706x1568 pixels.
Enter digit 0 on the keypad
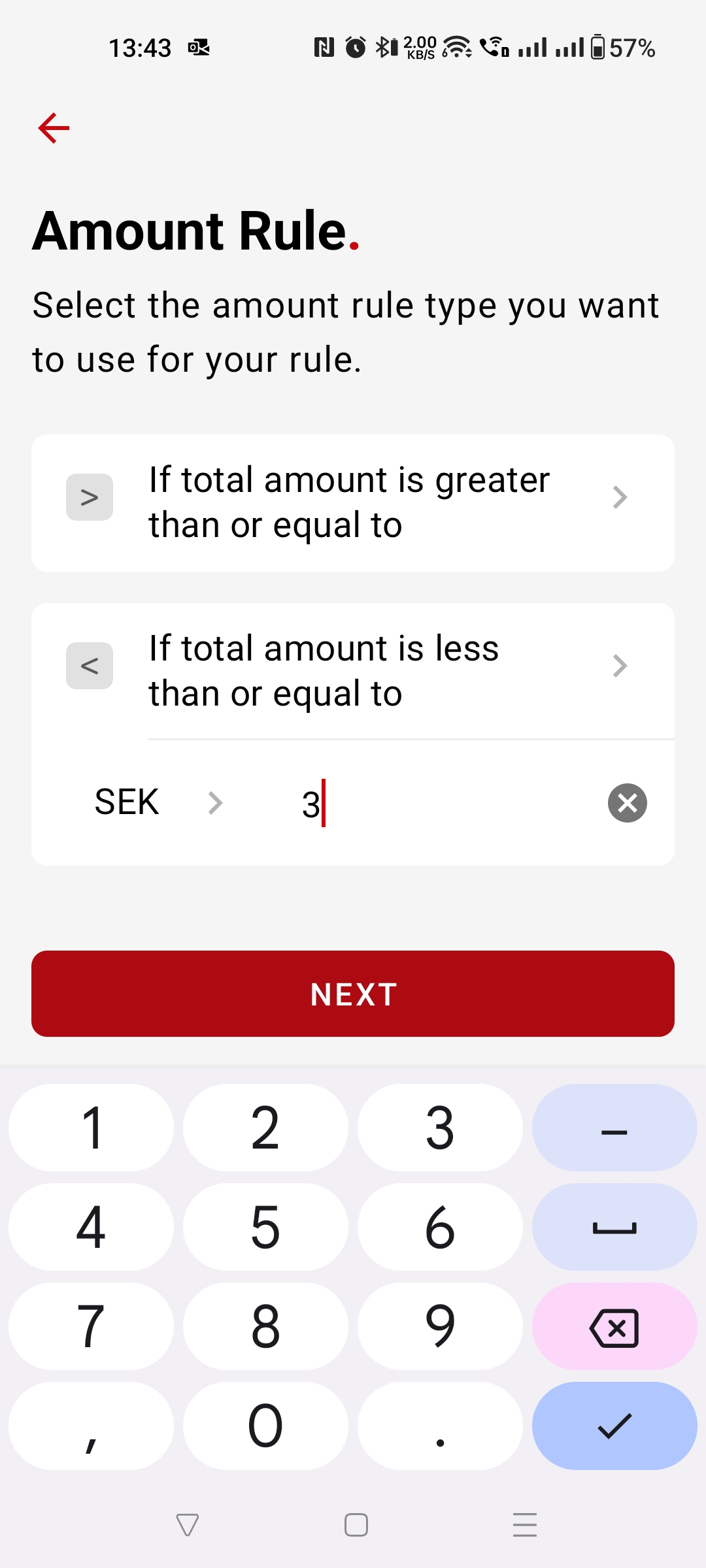point(265,1426)
